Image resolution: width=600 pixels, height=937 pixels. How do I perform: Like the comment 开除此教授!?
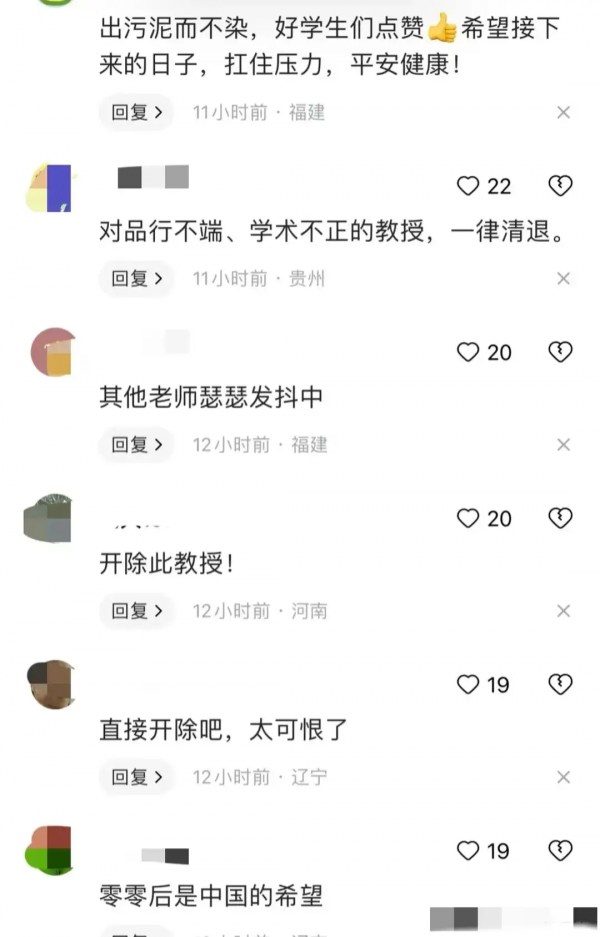468,518
